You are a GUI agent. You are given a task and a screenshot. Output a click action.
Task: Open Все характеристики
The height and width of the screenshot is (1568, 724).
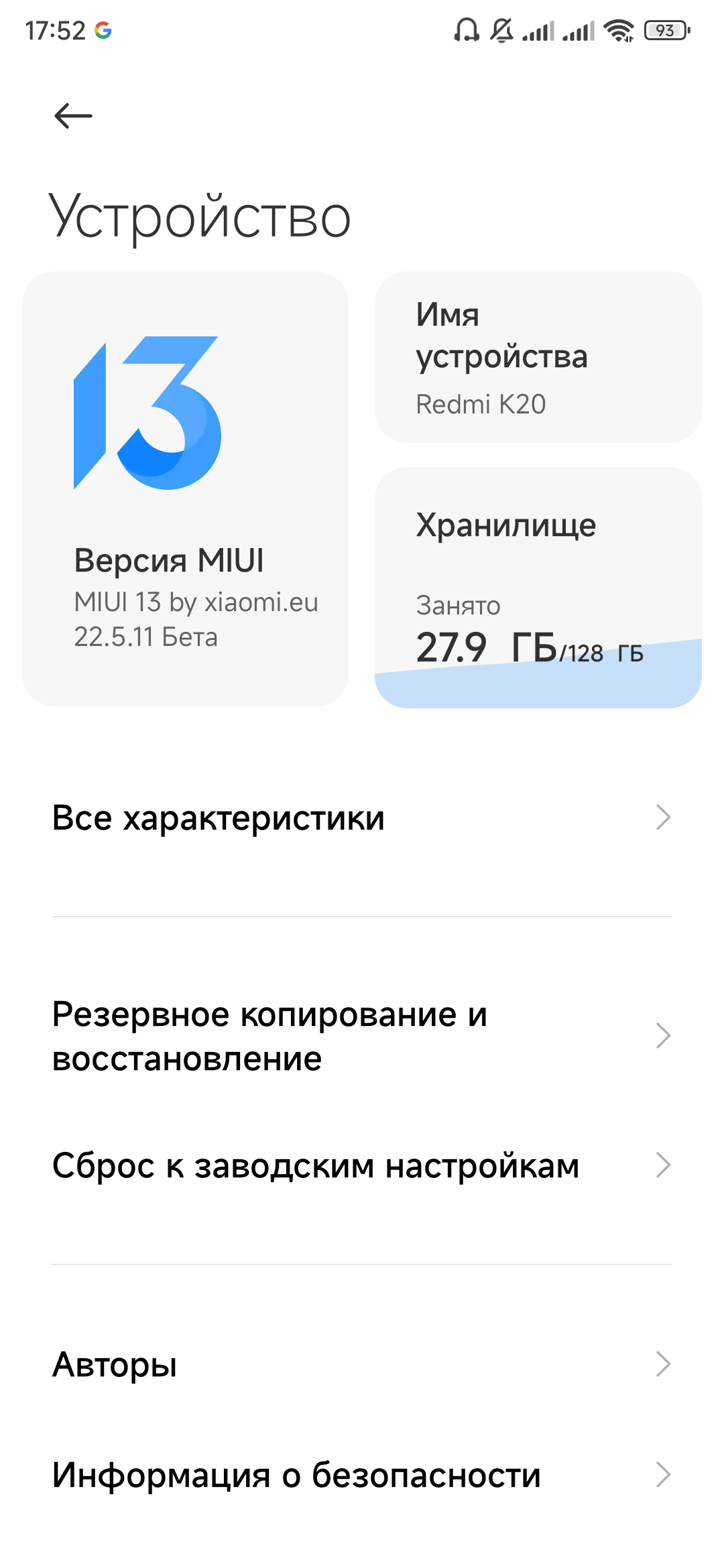point(362,818)
